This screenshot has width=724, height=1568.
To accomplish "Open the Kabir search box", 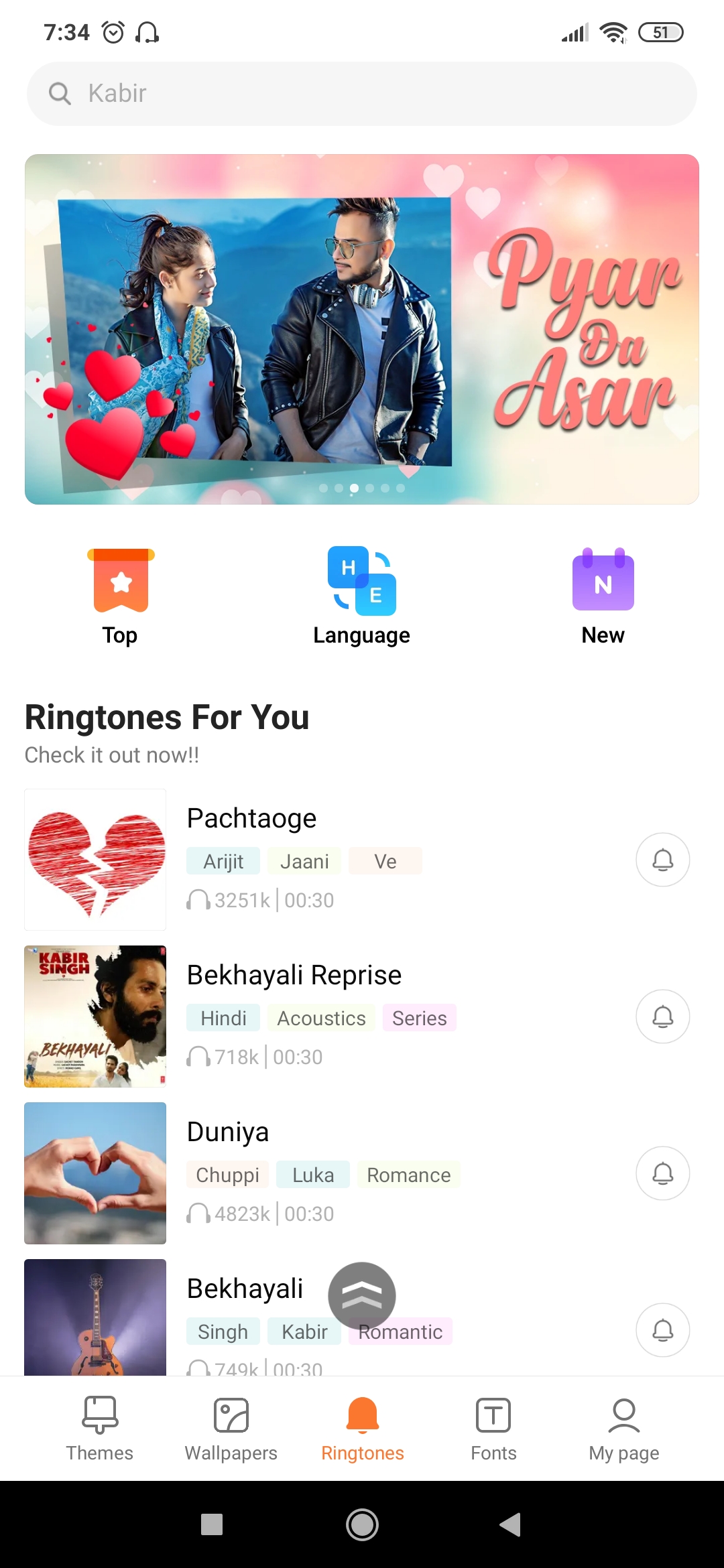I will [362, 94].
